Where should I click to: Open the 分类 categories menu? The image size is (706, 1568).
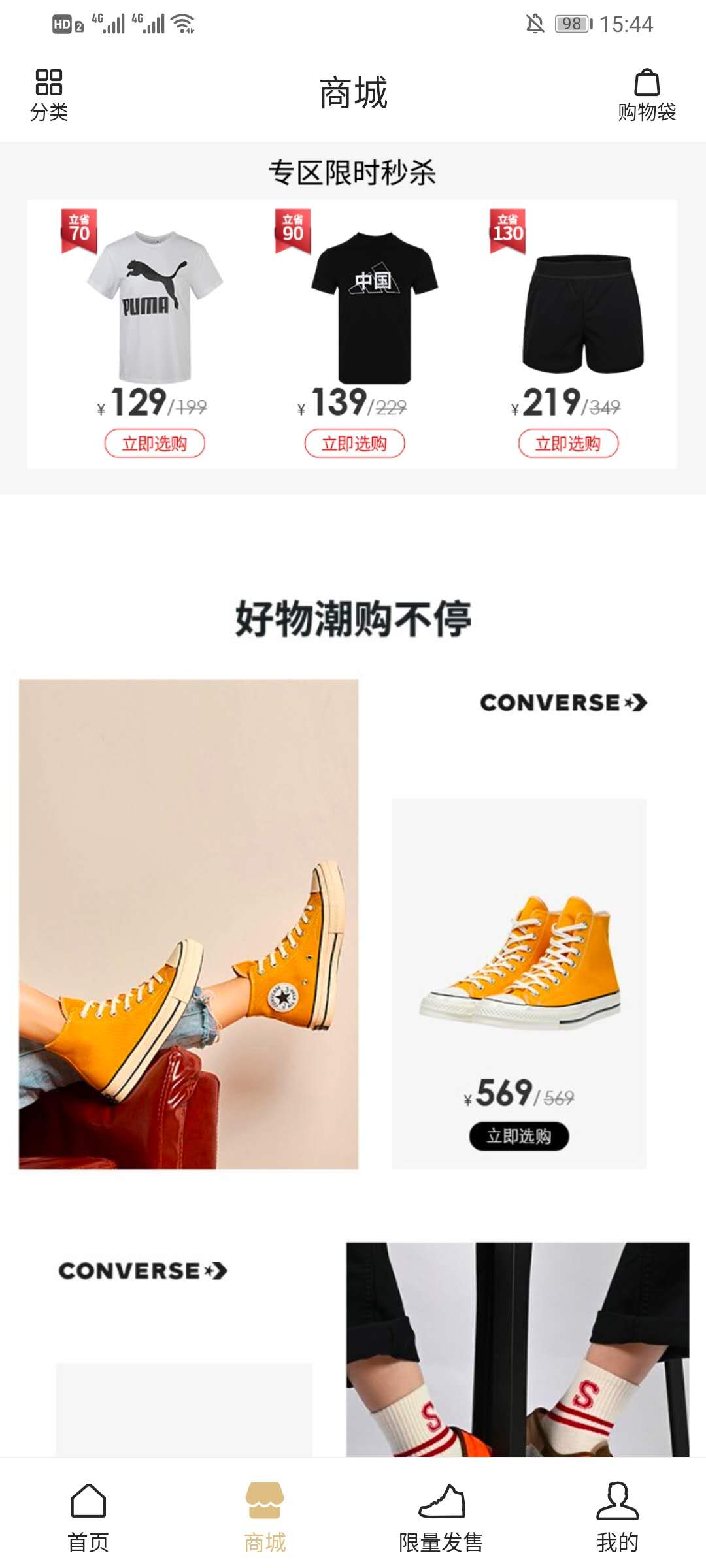coord(49,95)
